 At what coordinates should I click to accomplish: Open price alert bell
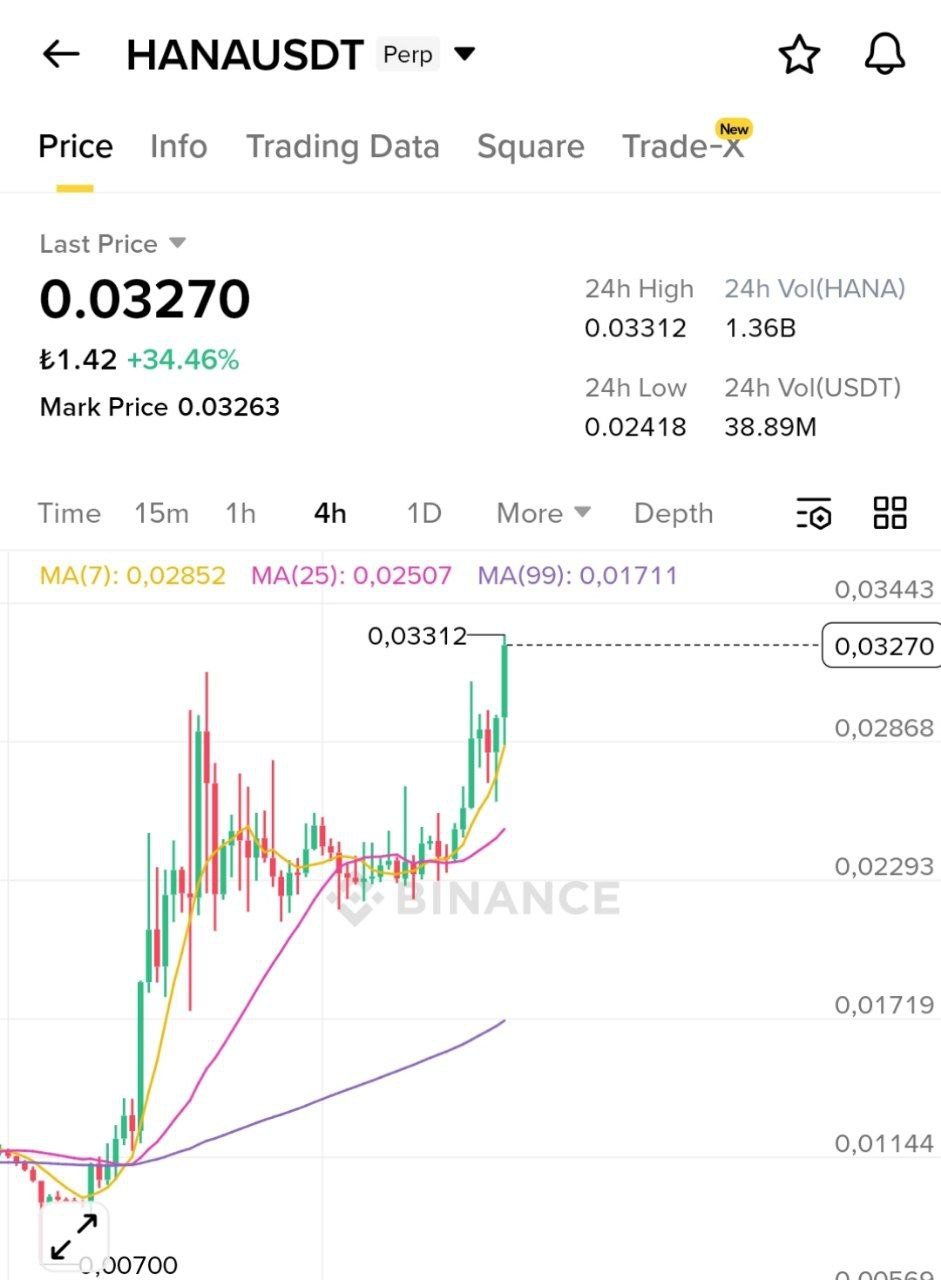[884, 54]
